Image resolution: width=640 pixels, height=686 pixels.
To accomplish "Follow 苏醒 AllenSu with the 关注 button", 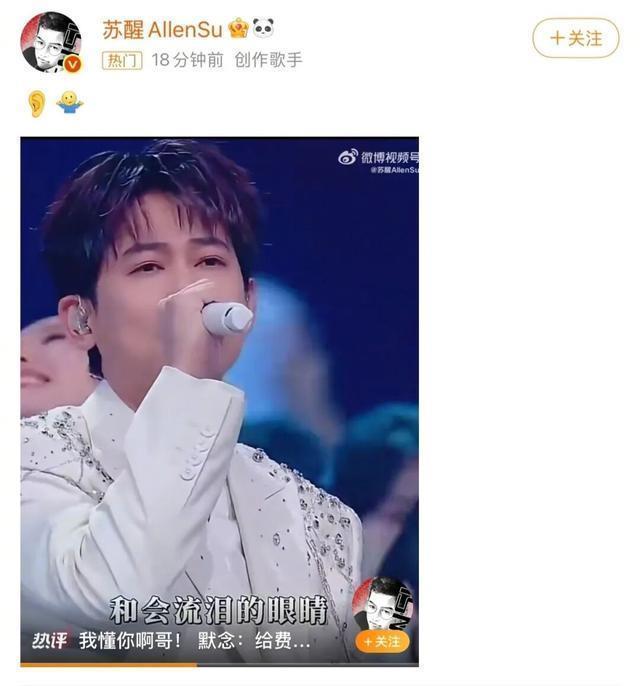I will pyautogui.click(x=575, y=38).
